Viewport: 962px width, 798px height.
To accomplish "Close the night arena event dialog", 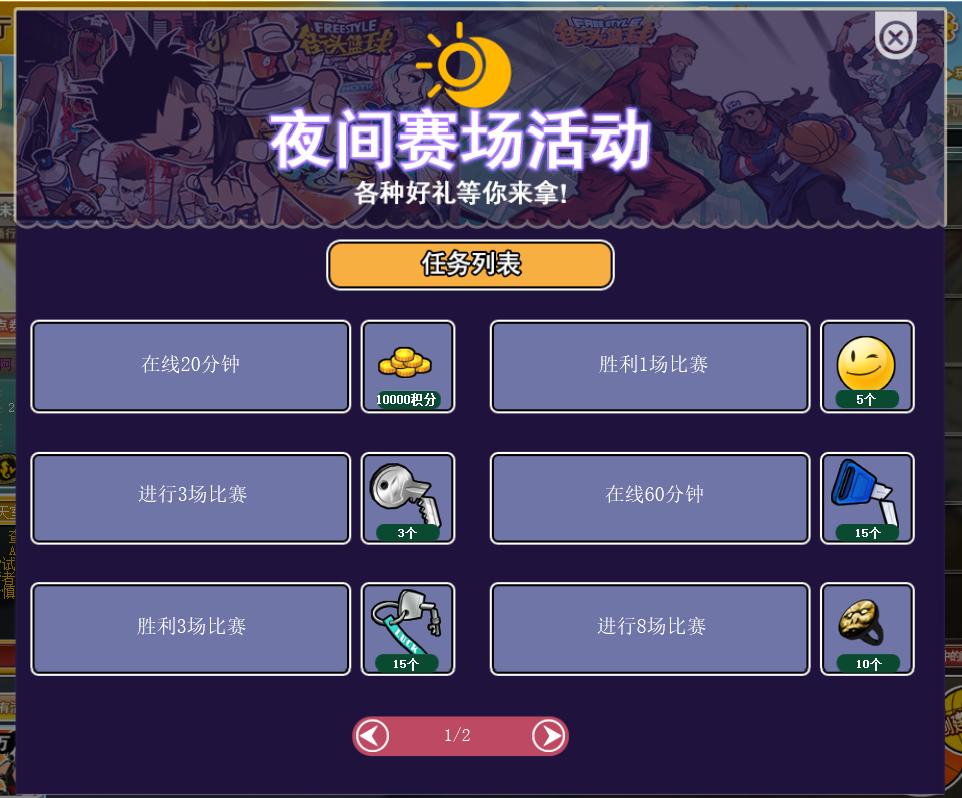I will pos(894,38).
